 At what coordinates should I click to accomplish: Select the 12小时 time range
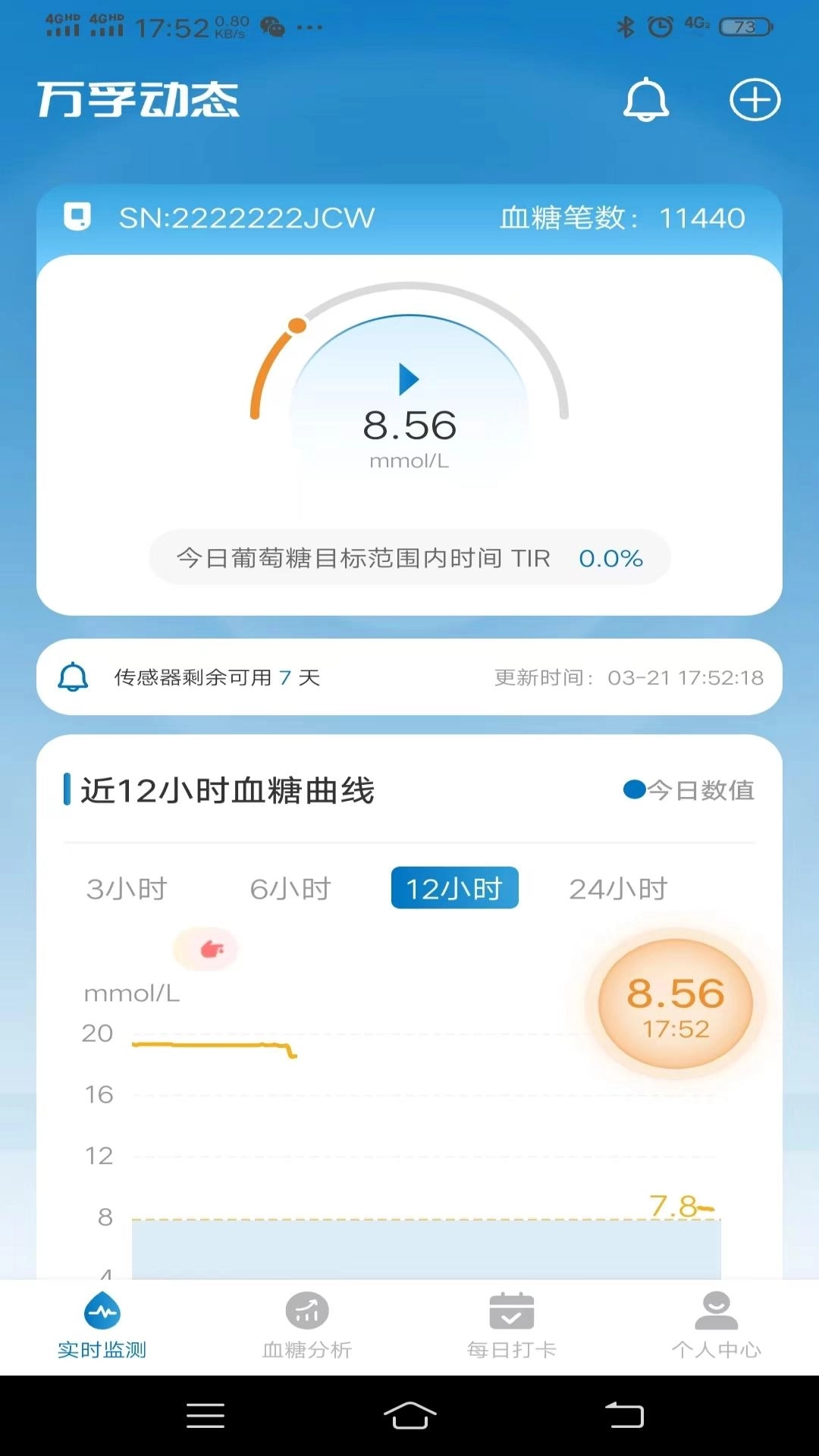(x=453, y=888)
